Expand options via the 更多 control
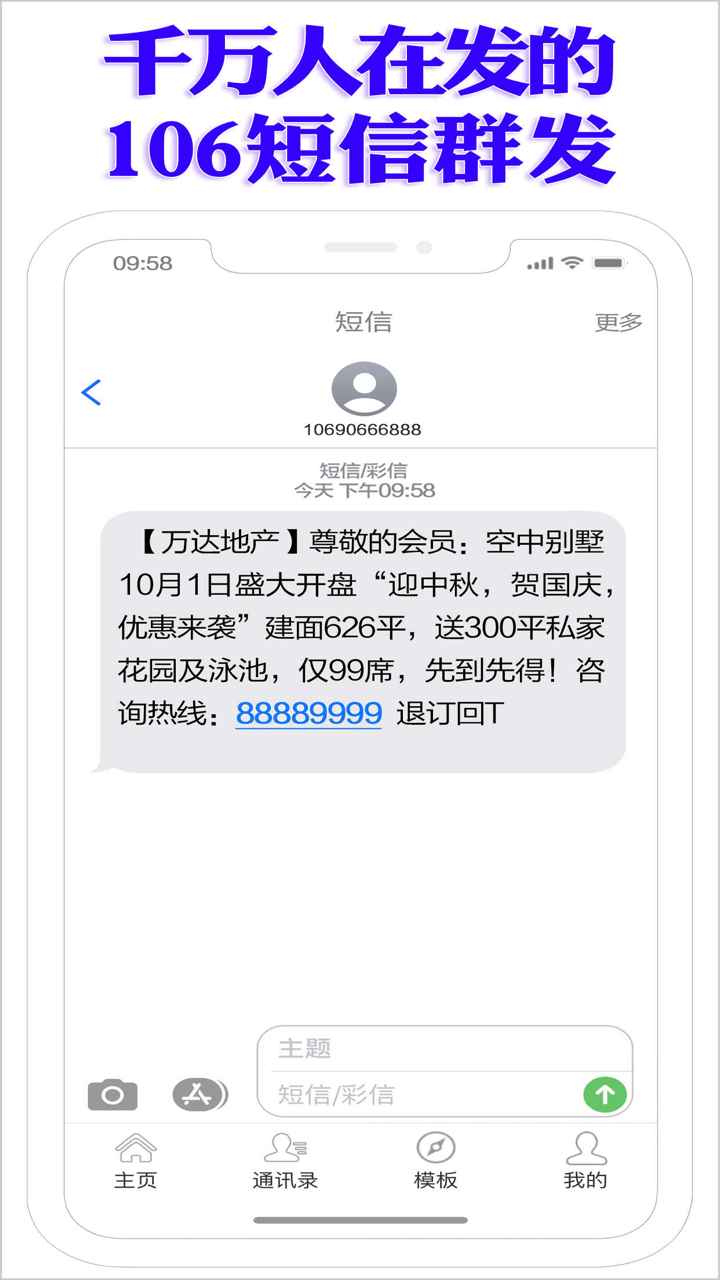 click(617, 322)
